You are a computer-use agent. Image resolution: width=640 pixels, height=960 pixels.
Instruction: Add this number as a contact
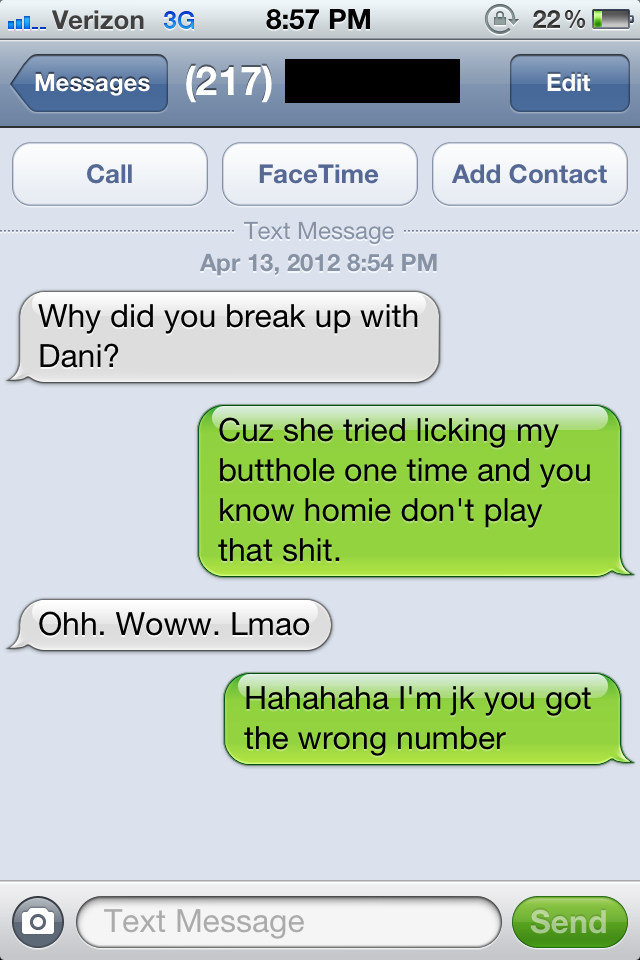(529, 174)
